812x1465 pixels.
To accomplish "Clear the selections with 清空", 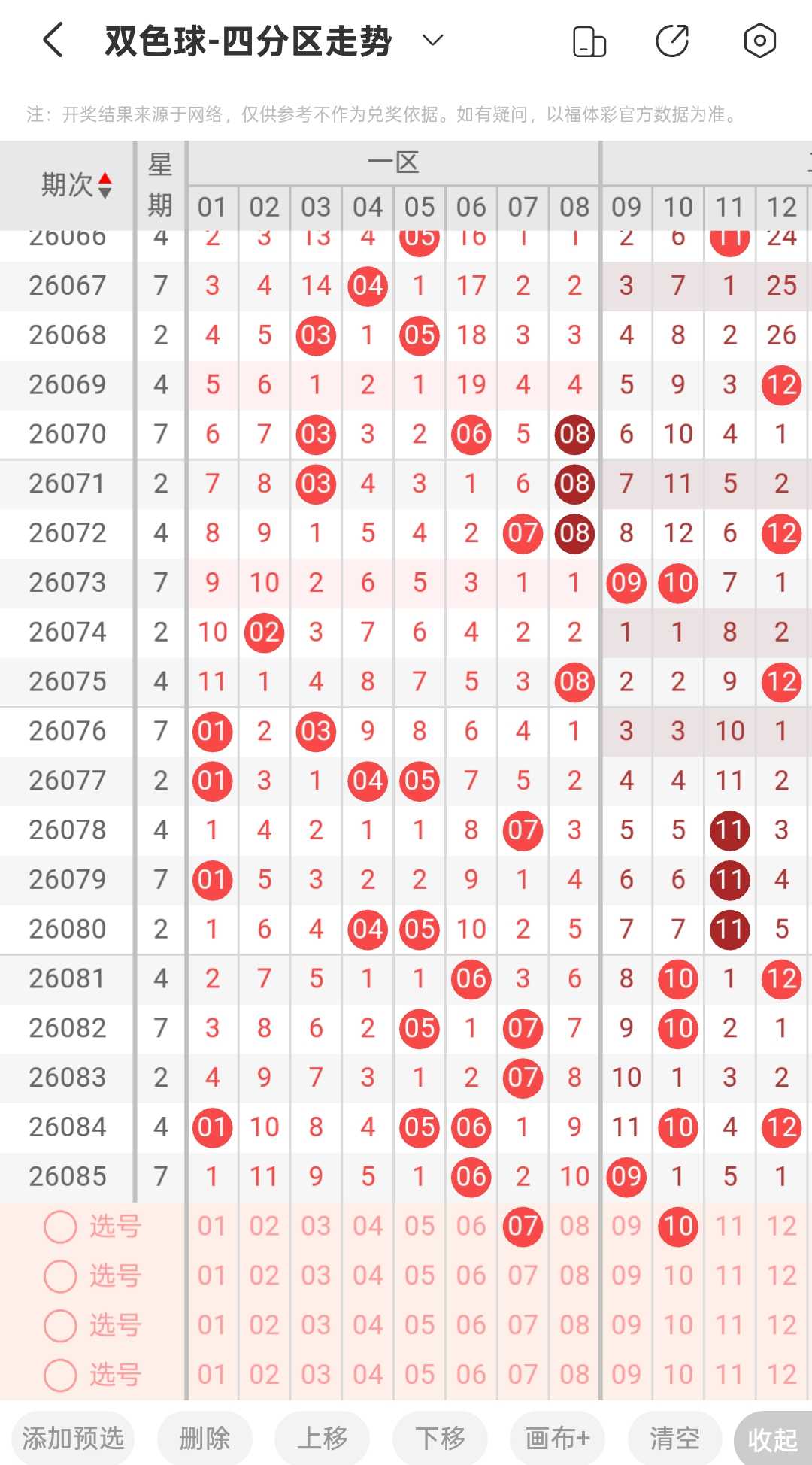I will (x=674, y=1438).
